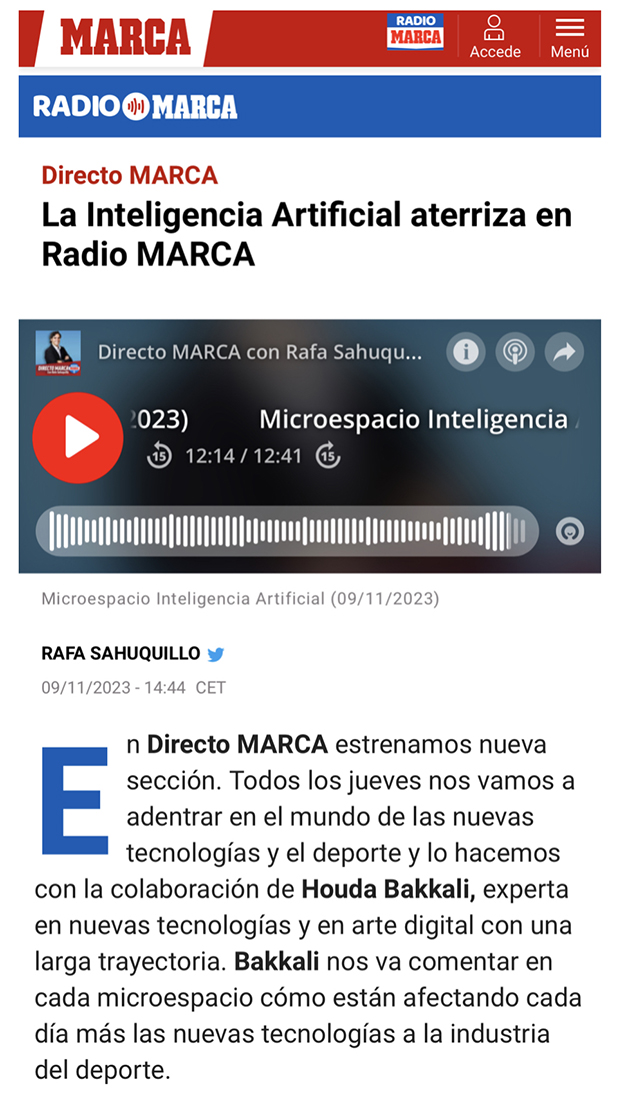
Task: Show episode info in the audio player
Action: [466, 352]
